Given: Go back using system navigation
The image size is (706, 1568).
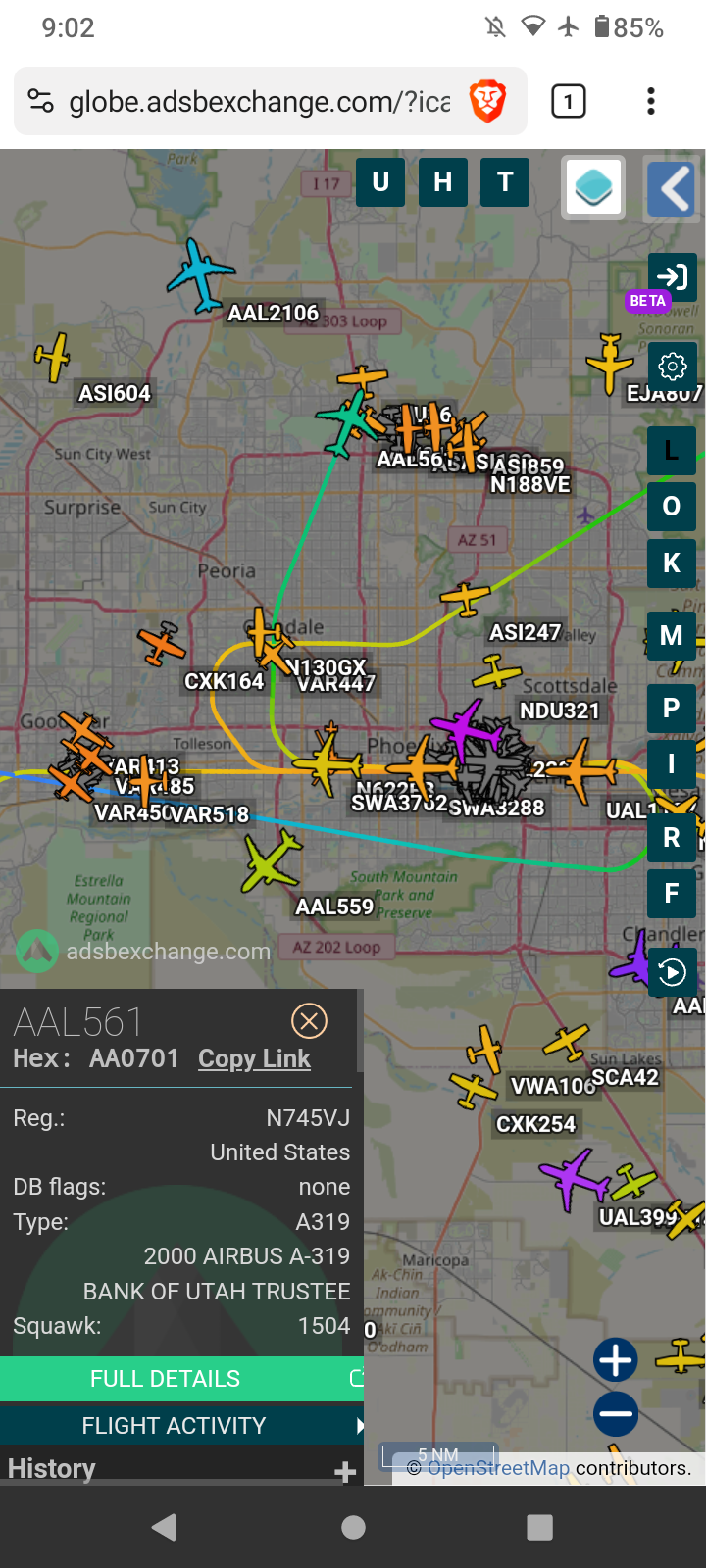Looking at the screenshot, I should point(165,1527).
